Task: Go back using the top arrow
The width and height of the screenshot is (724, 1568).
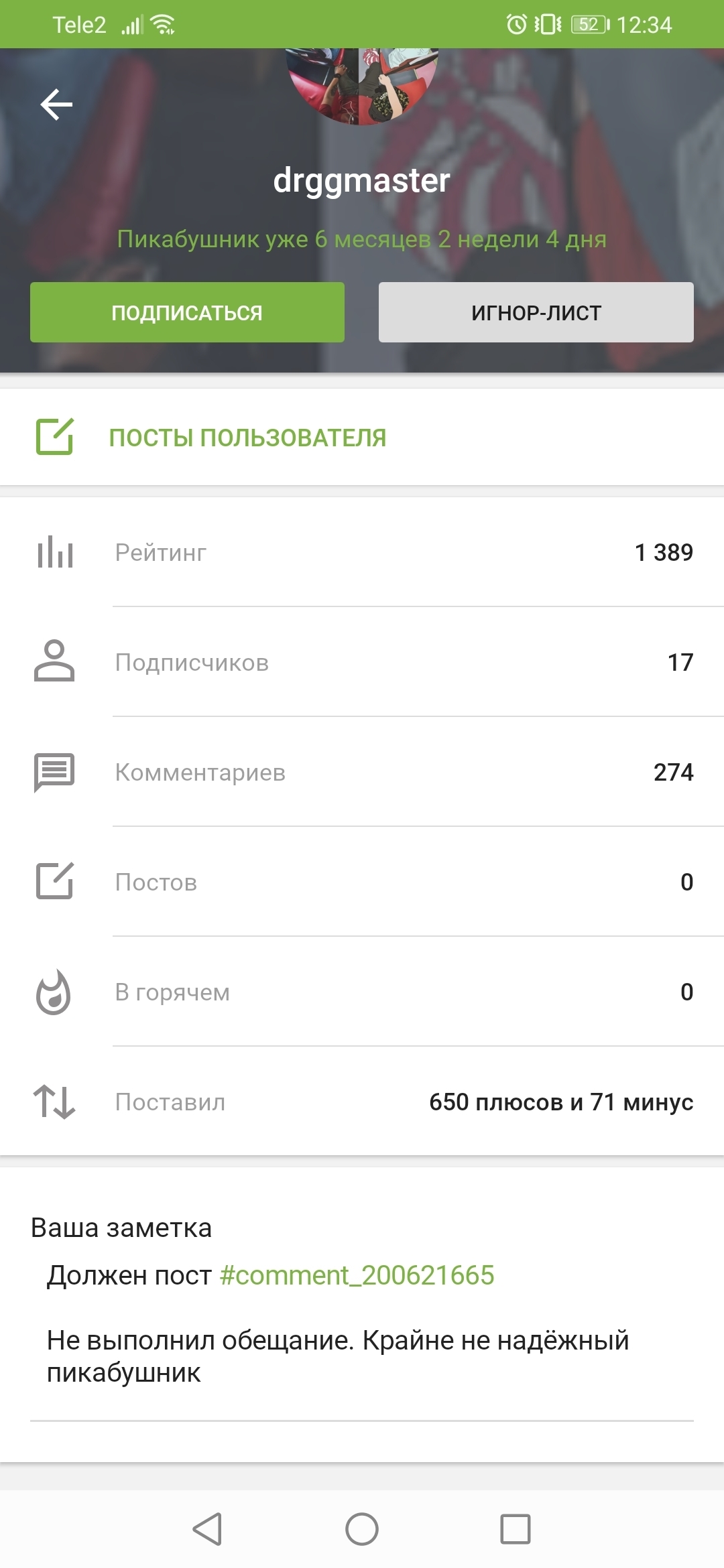Action: point(56,105)
